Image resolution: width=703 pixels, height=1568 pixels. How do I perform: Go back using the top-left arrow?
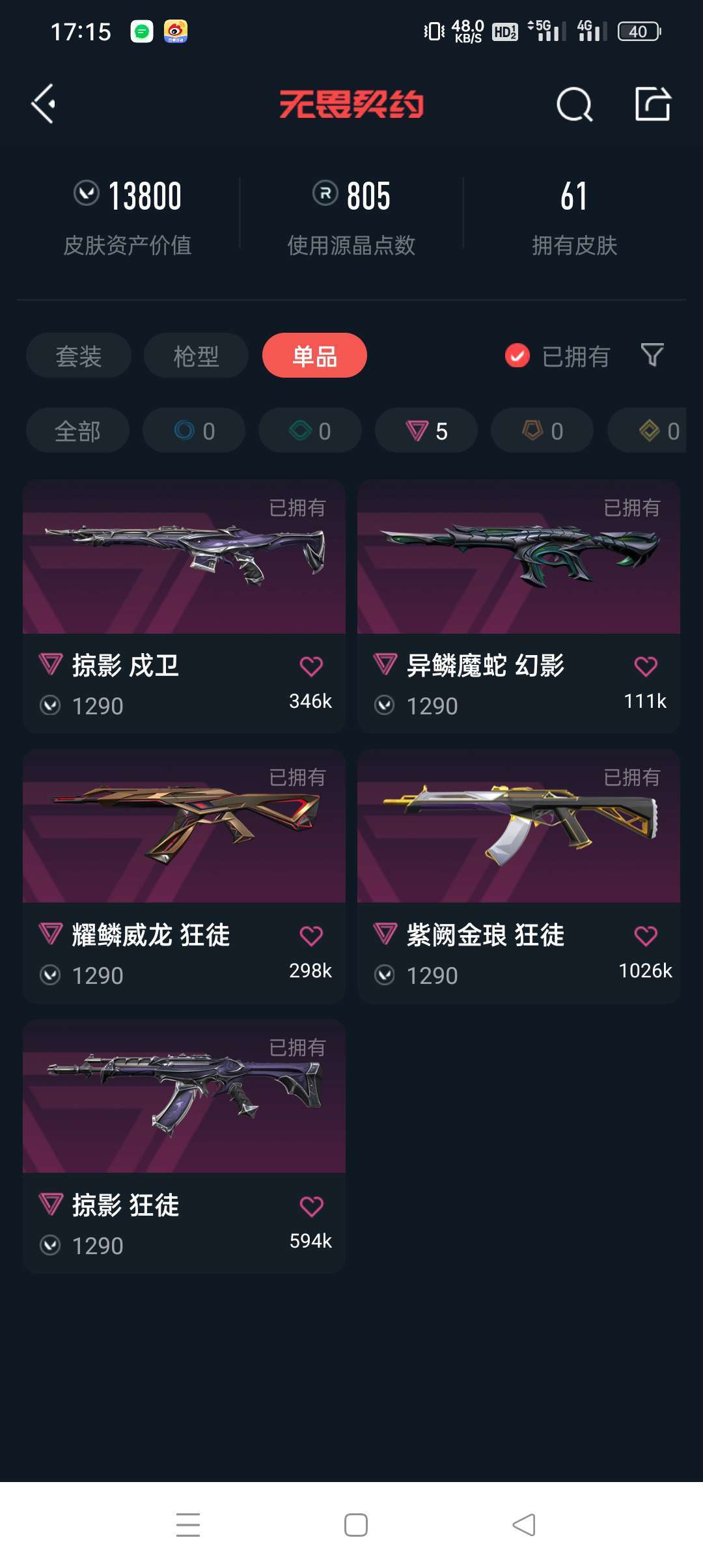[x=43, y=104]
